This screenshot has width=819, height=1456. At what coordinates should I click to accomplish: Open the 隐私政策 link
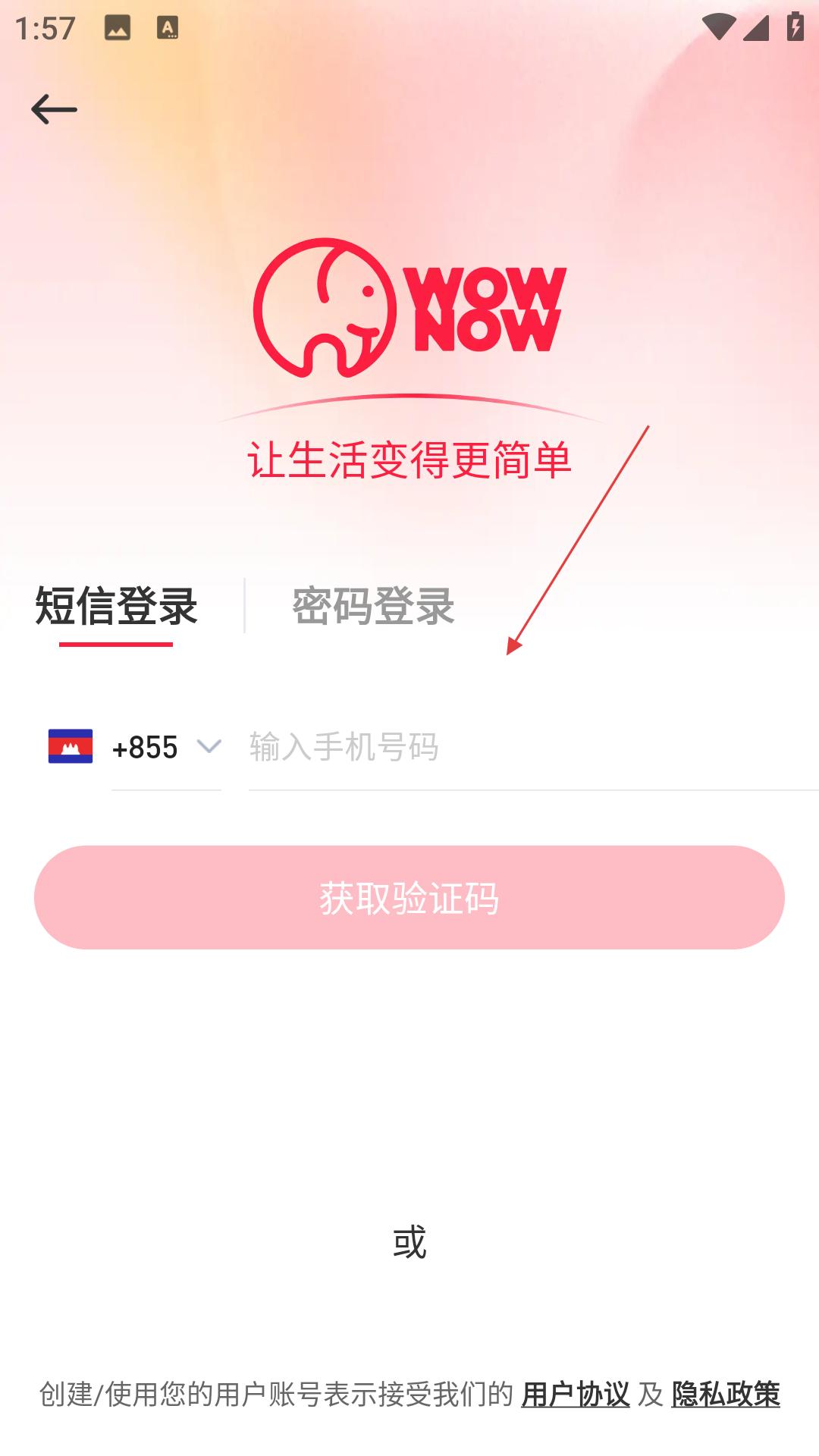726,1394
